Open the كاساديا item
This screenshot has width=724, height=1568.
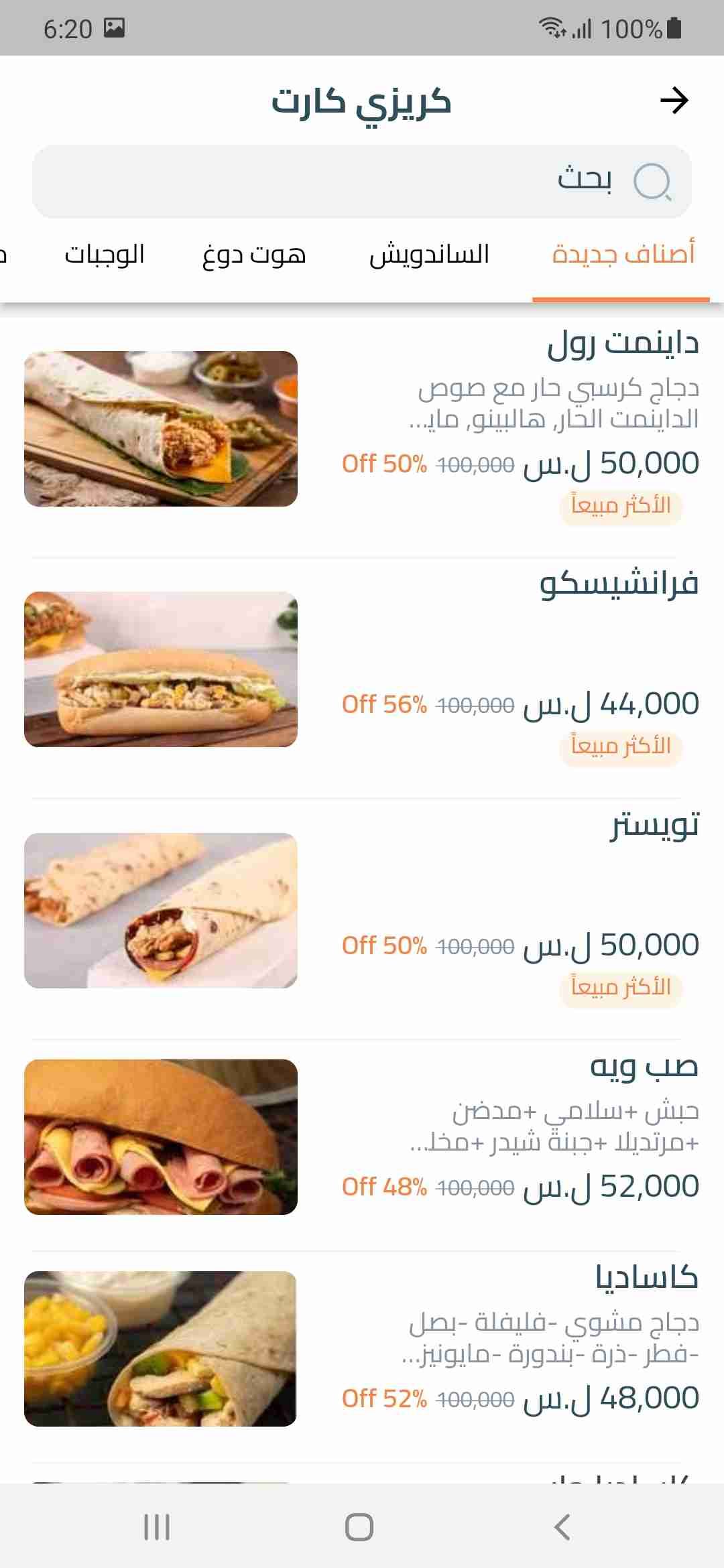(x=362, y=1348)
